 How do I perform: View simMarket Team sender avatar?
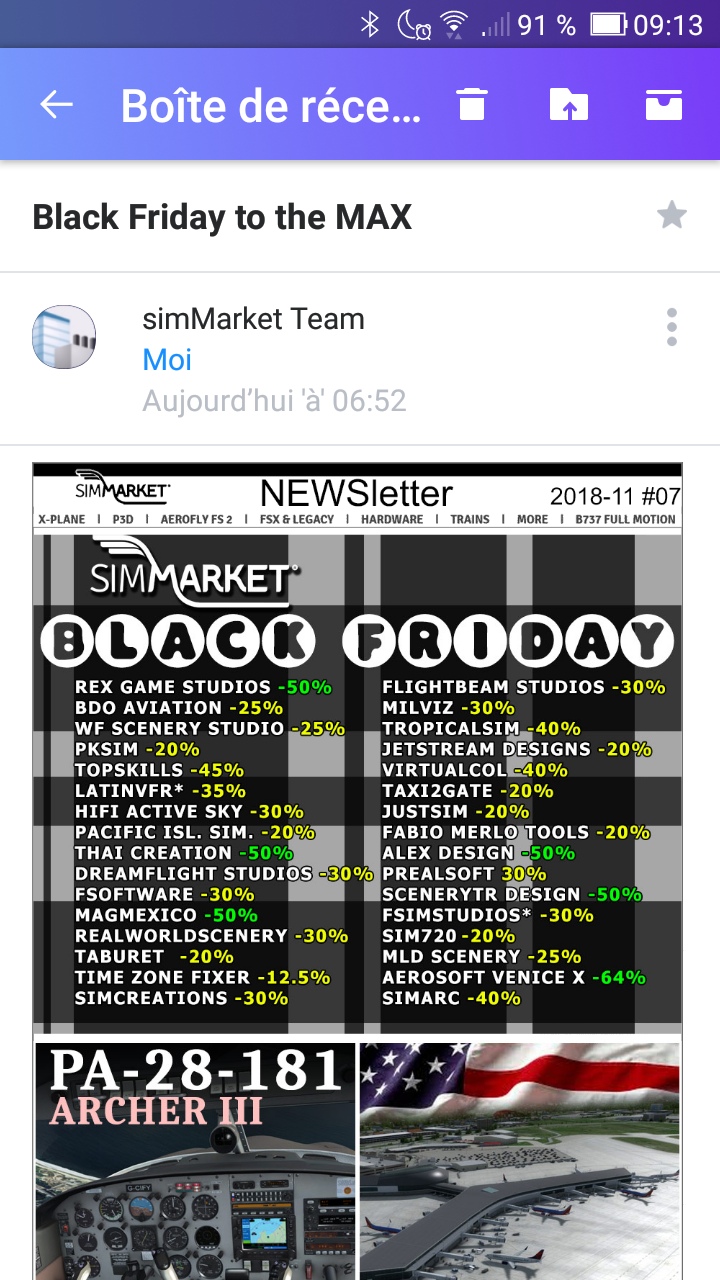(x=65, y=337)
